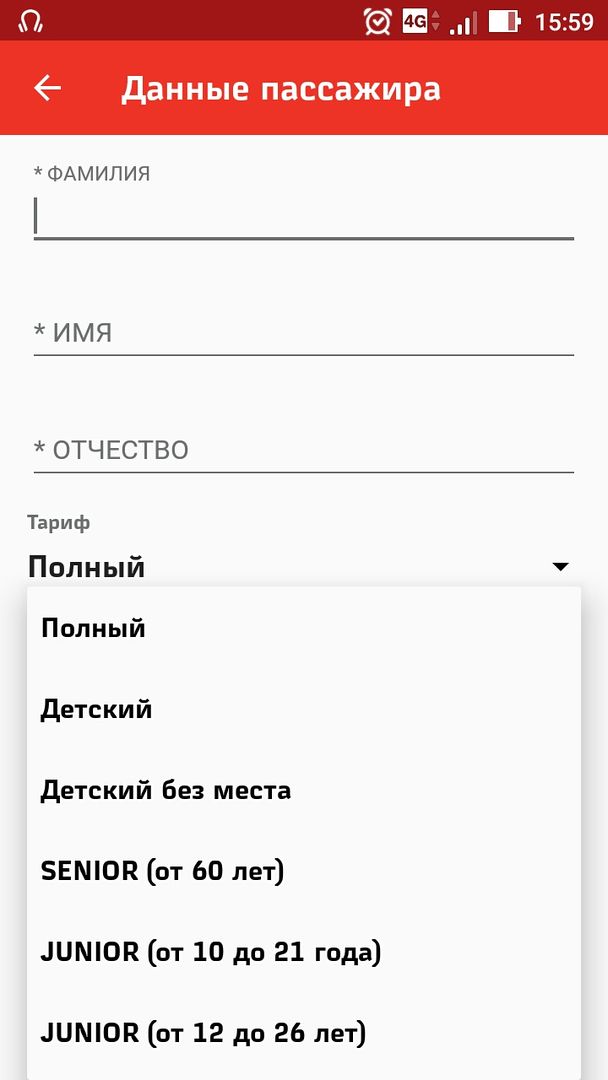Pick SENIOR (от 60 лет) tariff

303,871
